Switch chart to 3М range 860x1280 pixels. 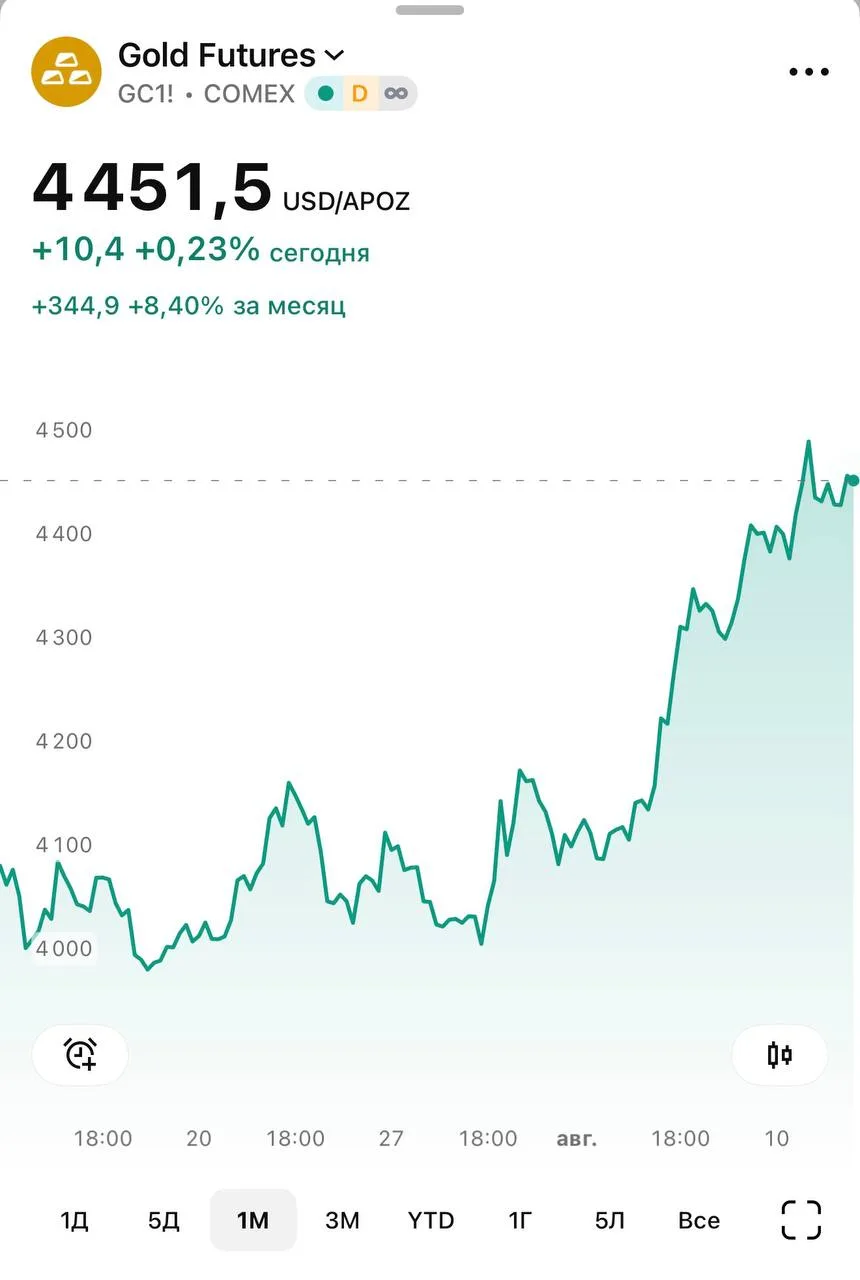coord(342,1220)
